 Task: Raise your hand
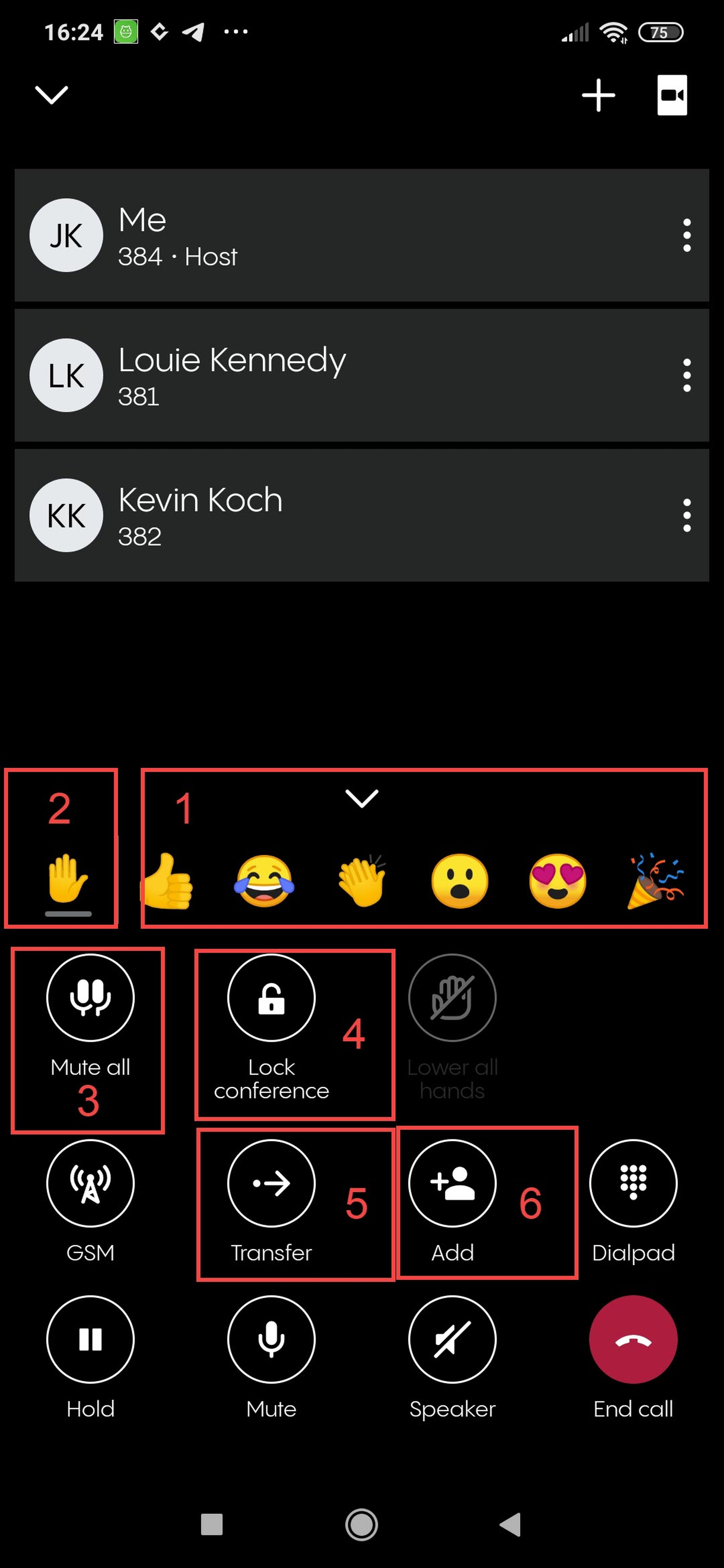tap(68, 879)
